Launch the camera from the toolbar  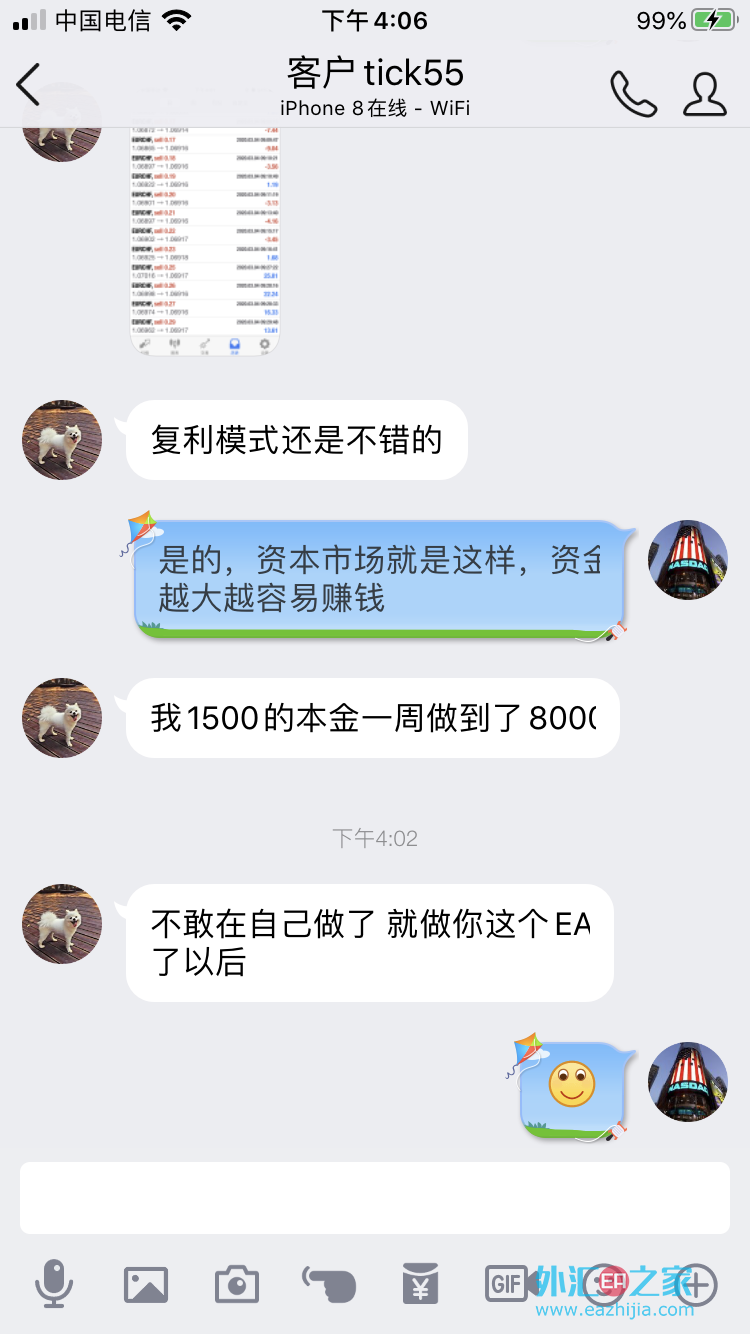click(x=237, y=1284)
